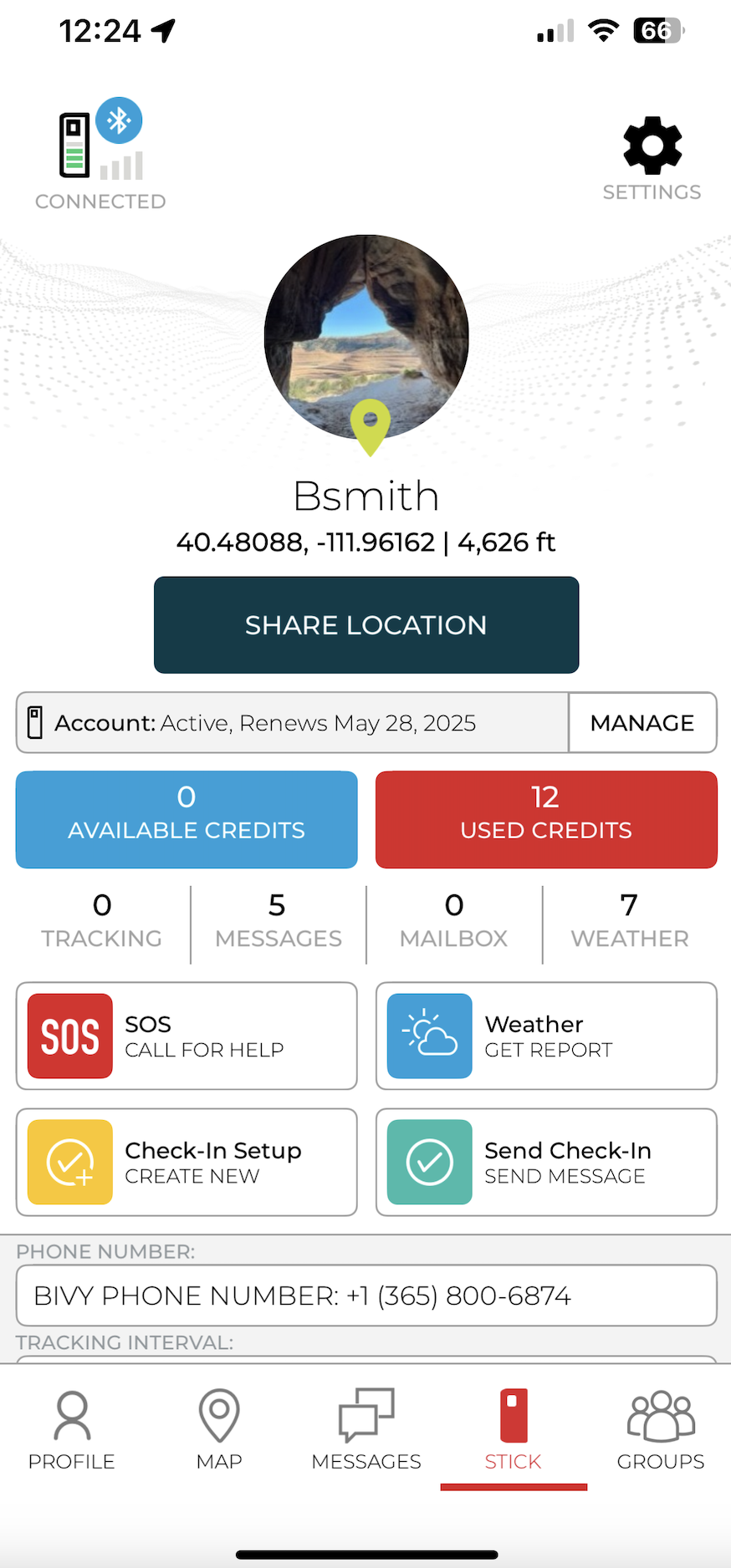This screenshot has width=731, height=1568.
Task: Create a new Check-In Setup
Action: [187, 1163]
